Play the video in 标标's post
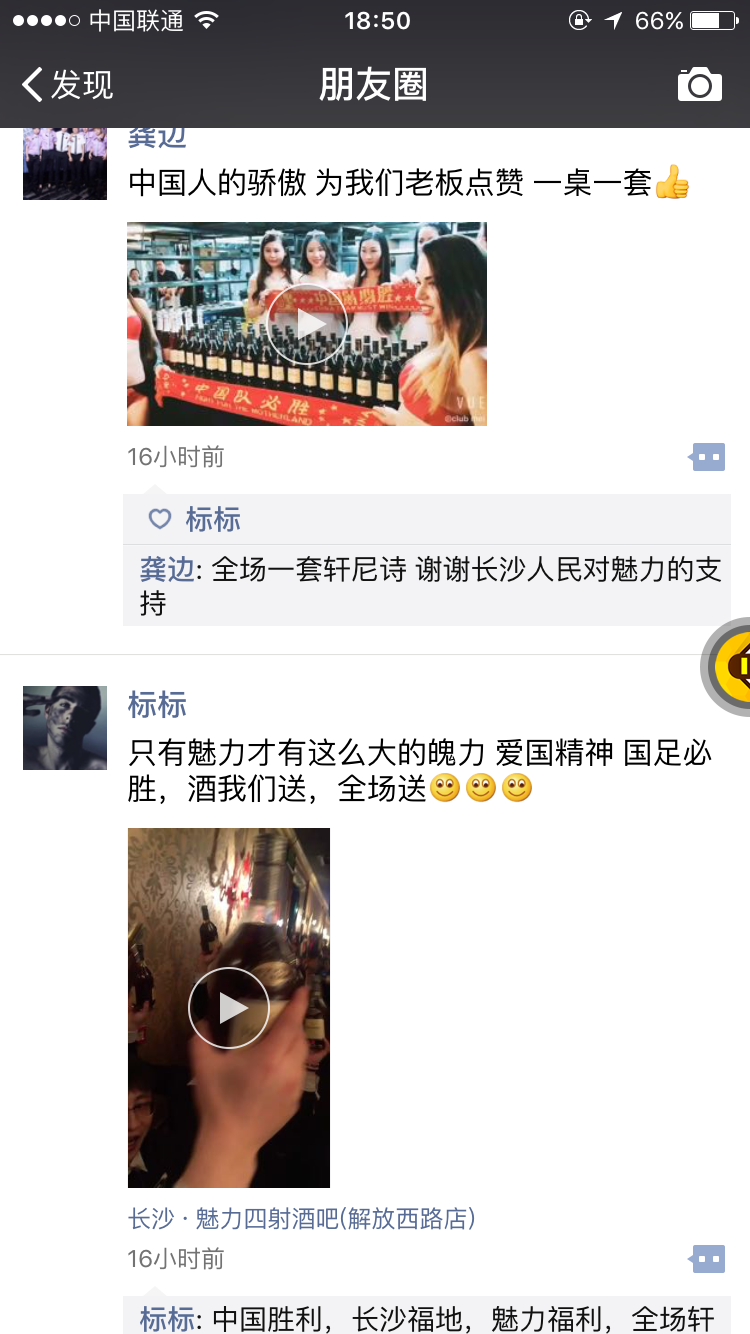The height and width of the screenshot is (1334, 750). pos(229,1008)
